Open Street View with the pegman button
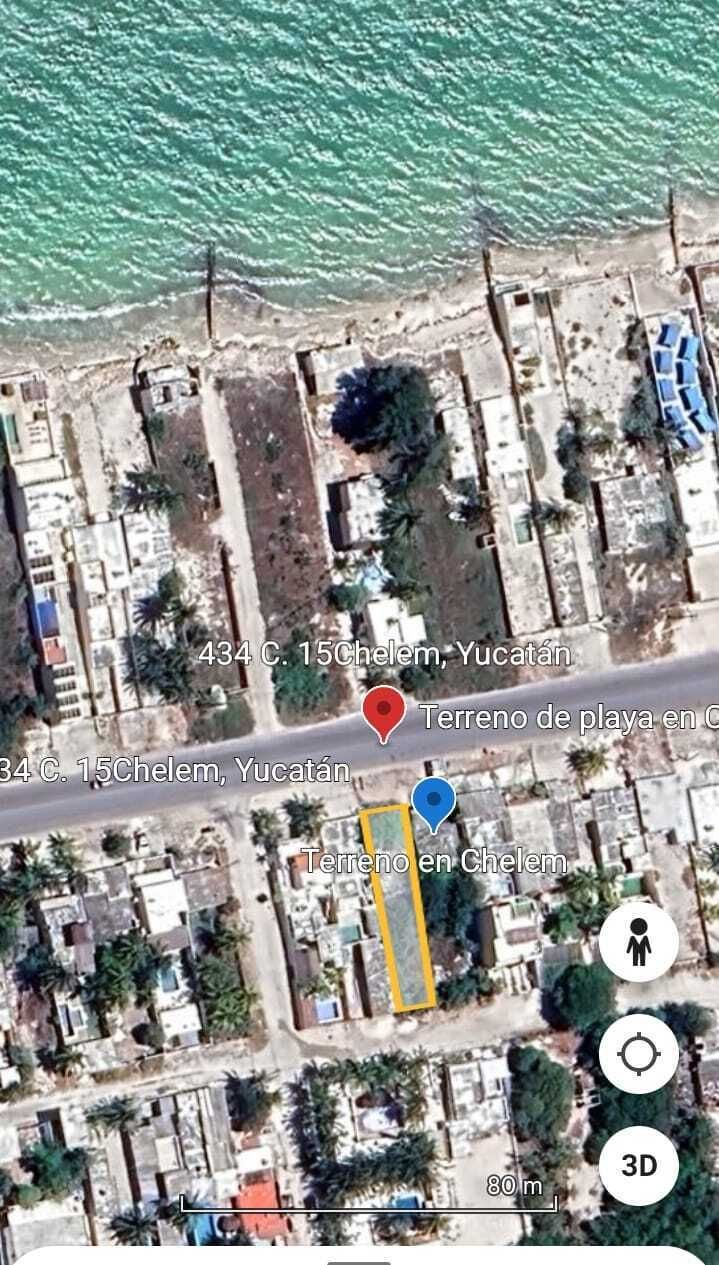 coord(639,942)
